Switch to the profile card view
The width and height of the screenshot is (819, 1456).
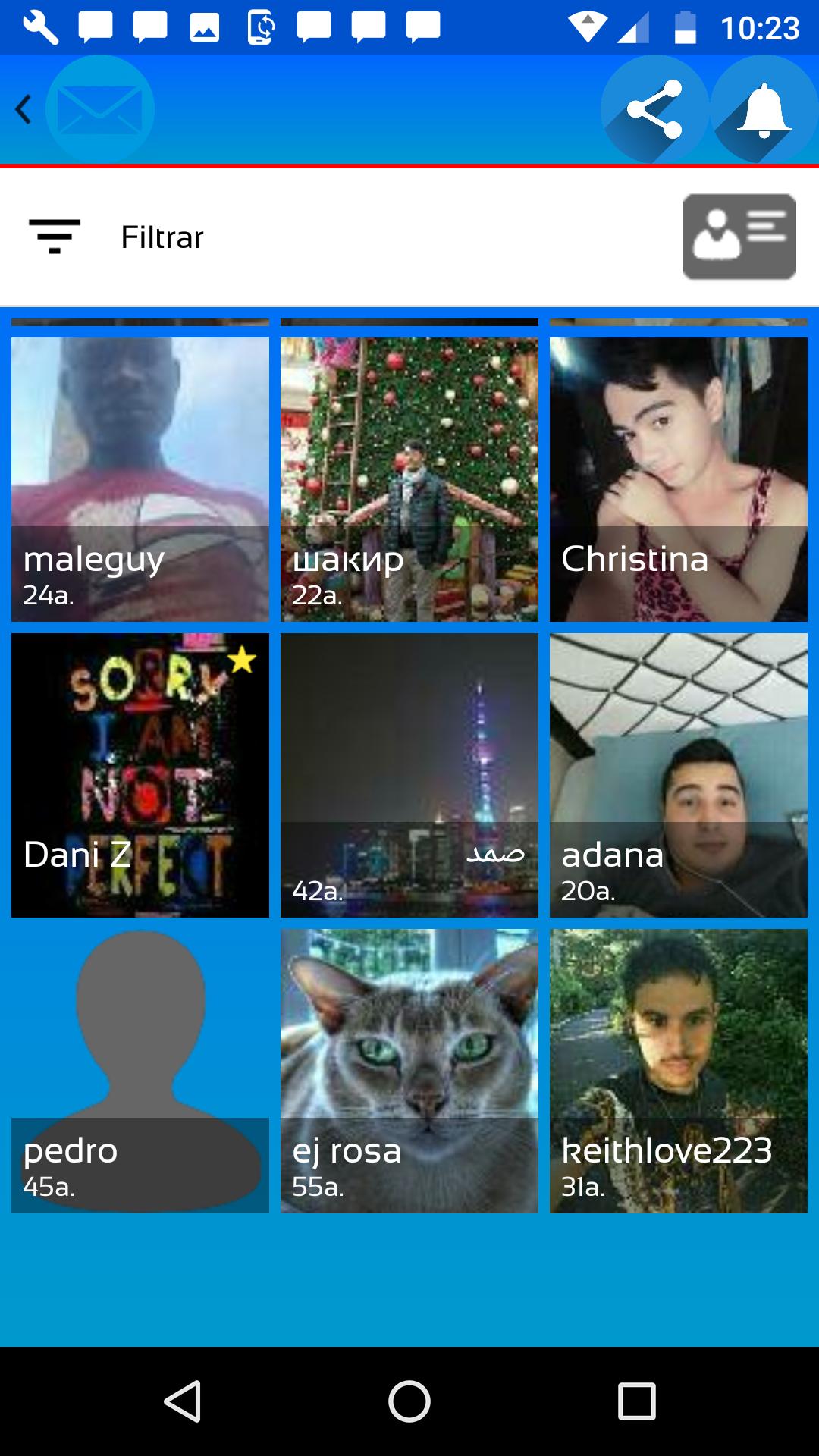[739, 237]
